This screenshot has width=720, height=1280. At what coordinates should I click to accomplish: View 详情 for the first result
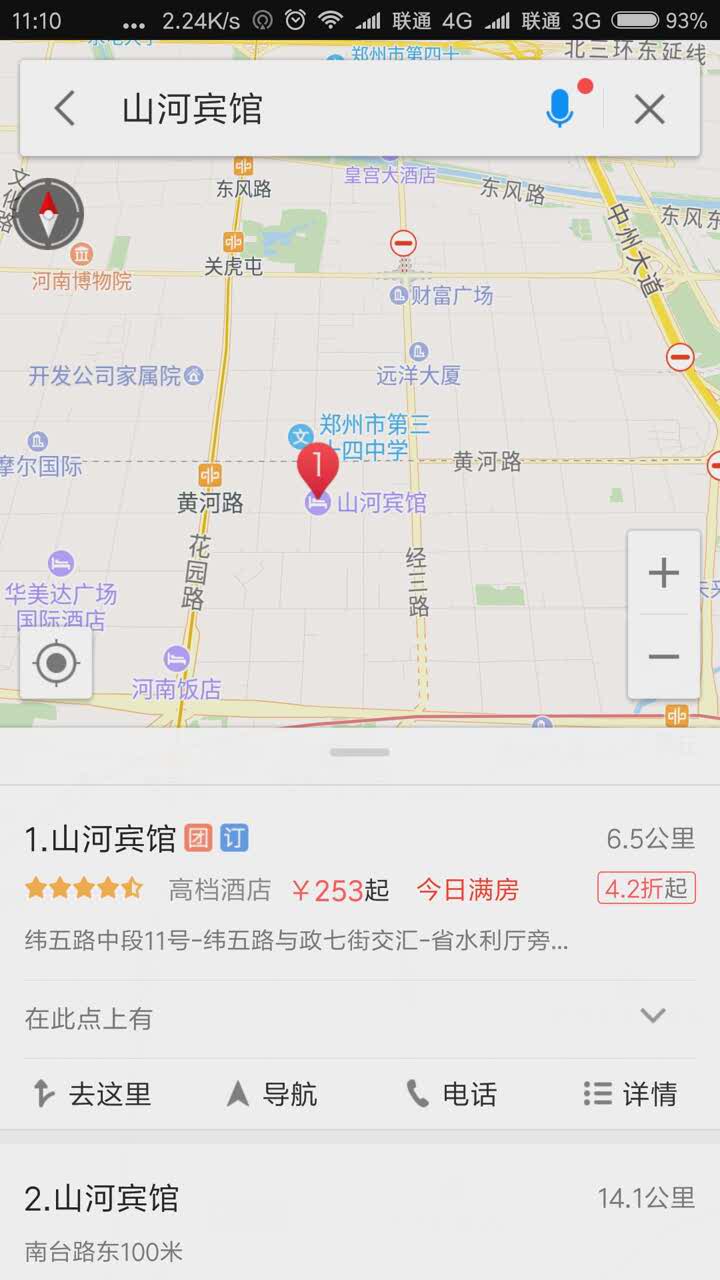(x=630, y=1094)
